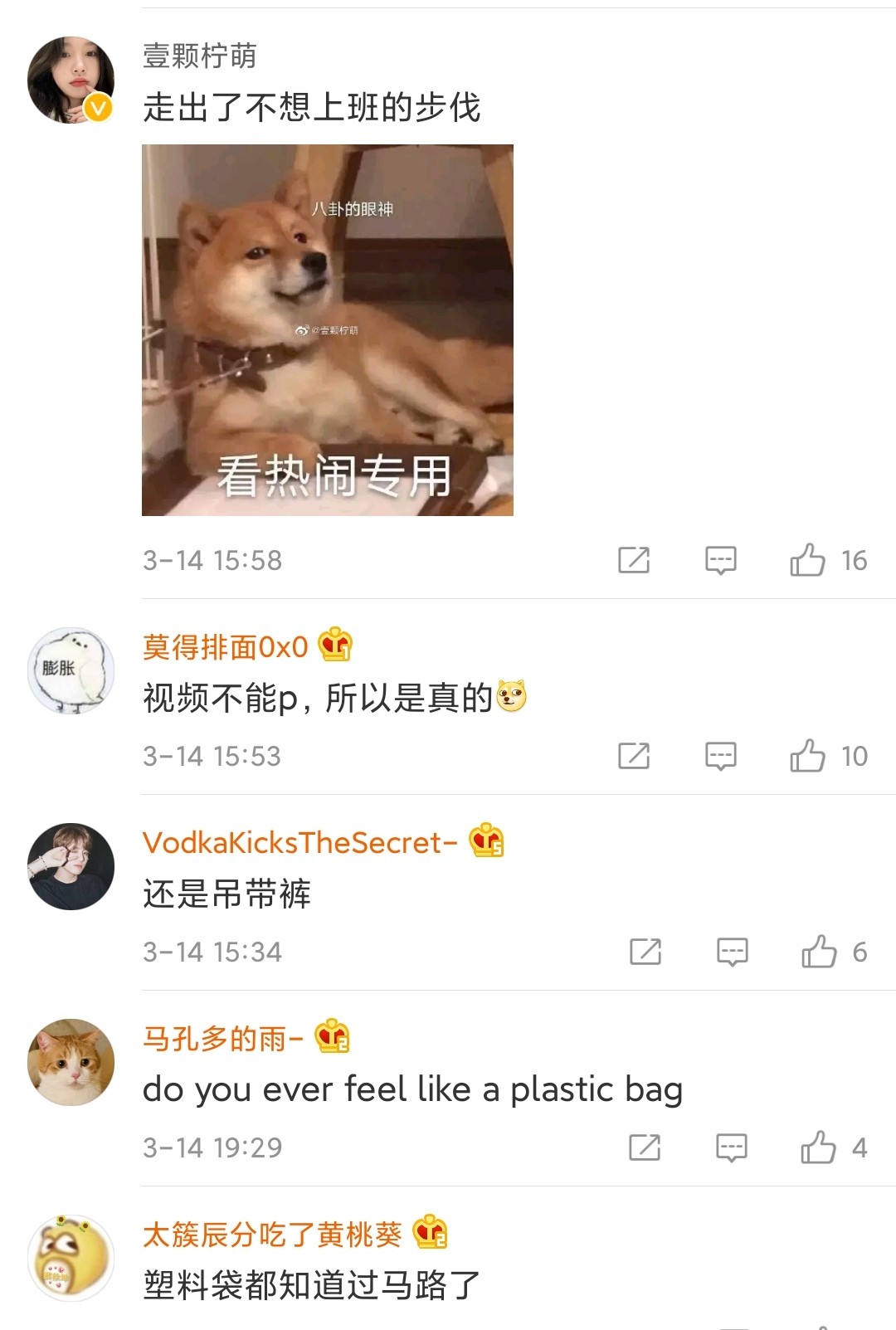Like 马孔多的雨-'s plastic bag comment
This screenshot has height=1330, width=896.
818,1147
